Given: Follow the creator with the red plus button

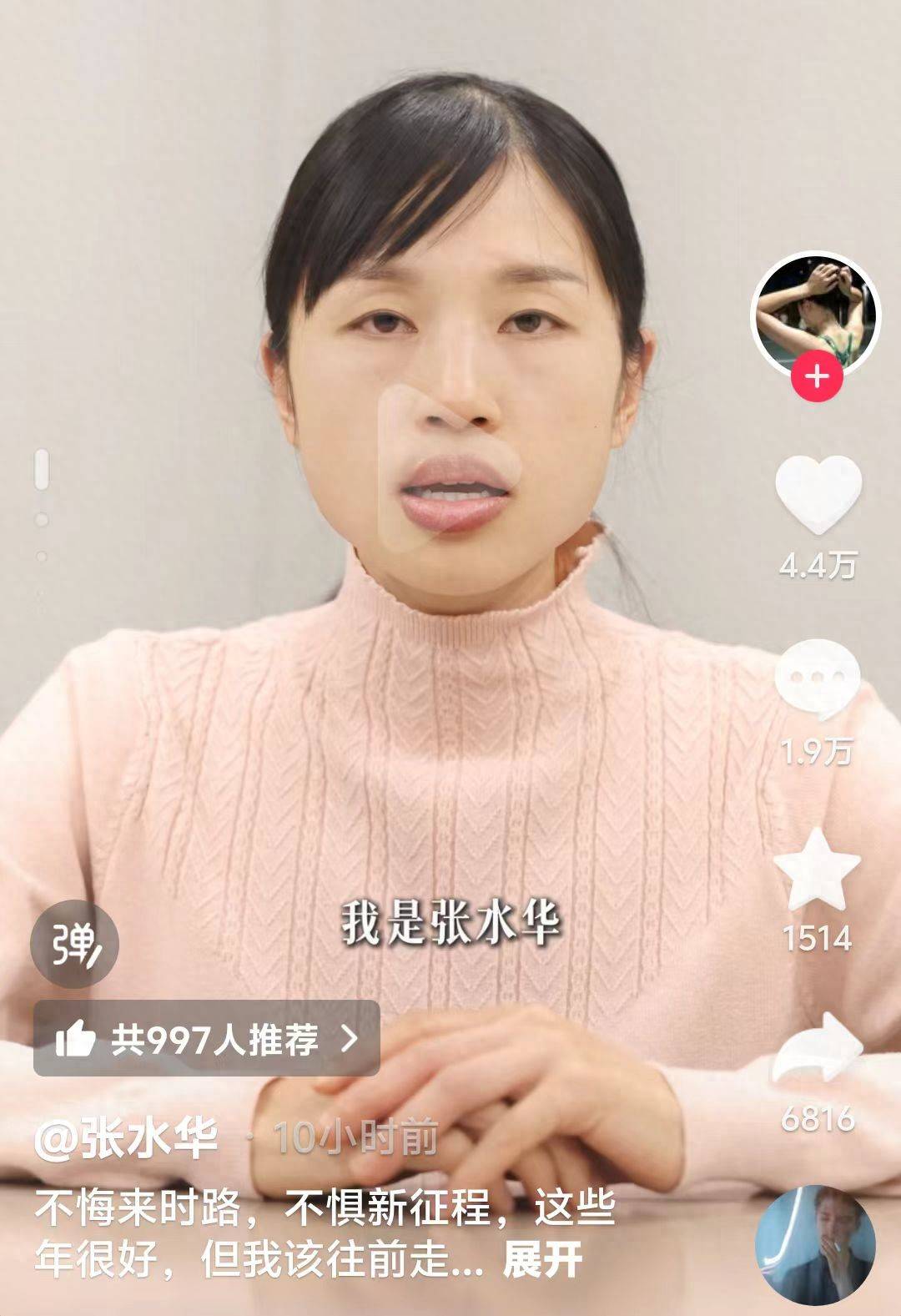Looking at the screenshot, I should [x=816, y=378].
